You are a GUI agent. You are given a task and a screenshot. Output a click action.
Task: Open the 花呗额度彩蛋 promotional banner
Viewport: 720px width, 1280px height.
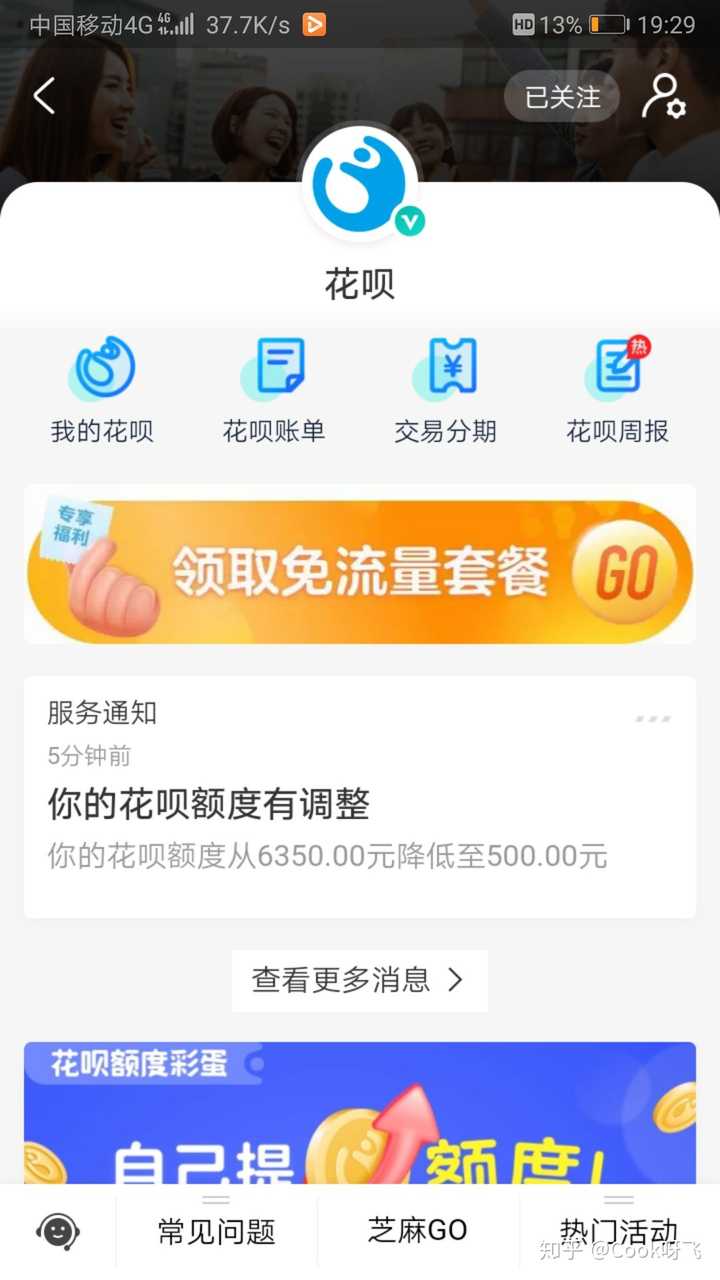point(360,1110)
